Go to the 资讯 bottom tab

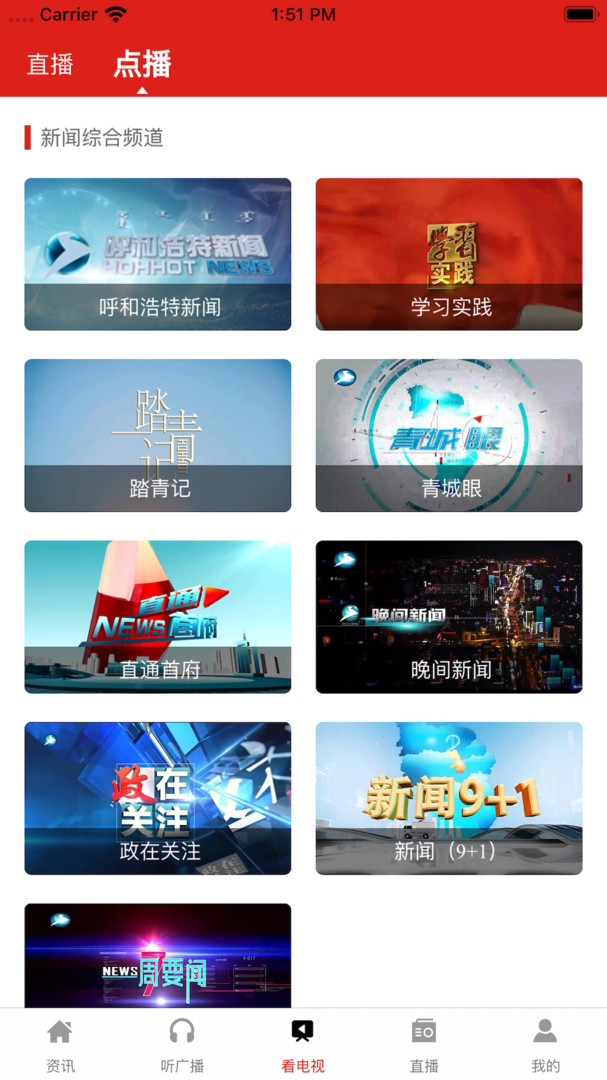[x=60, y=1044]
